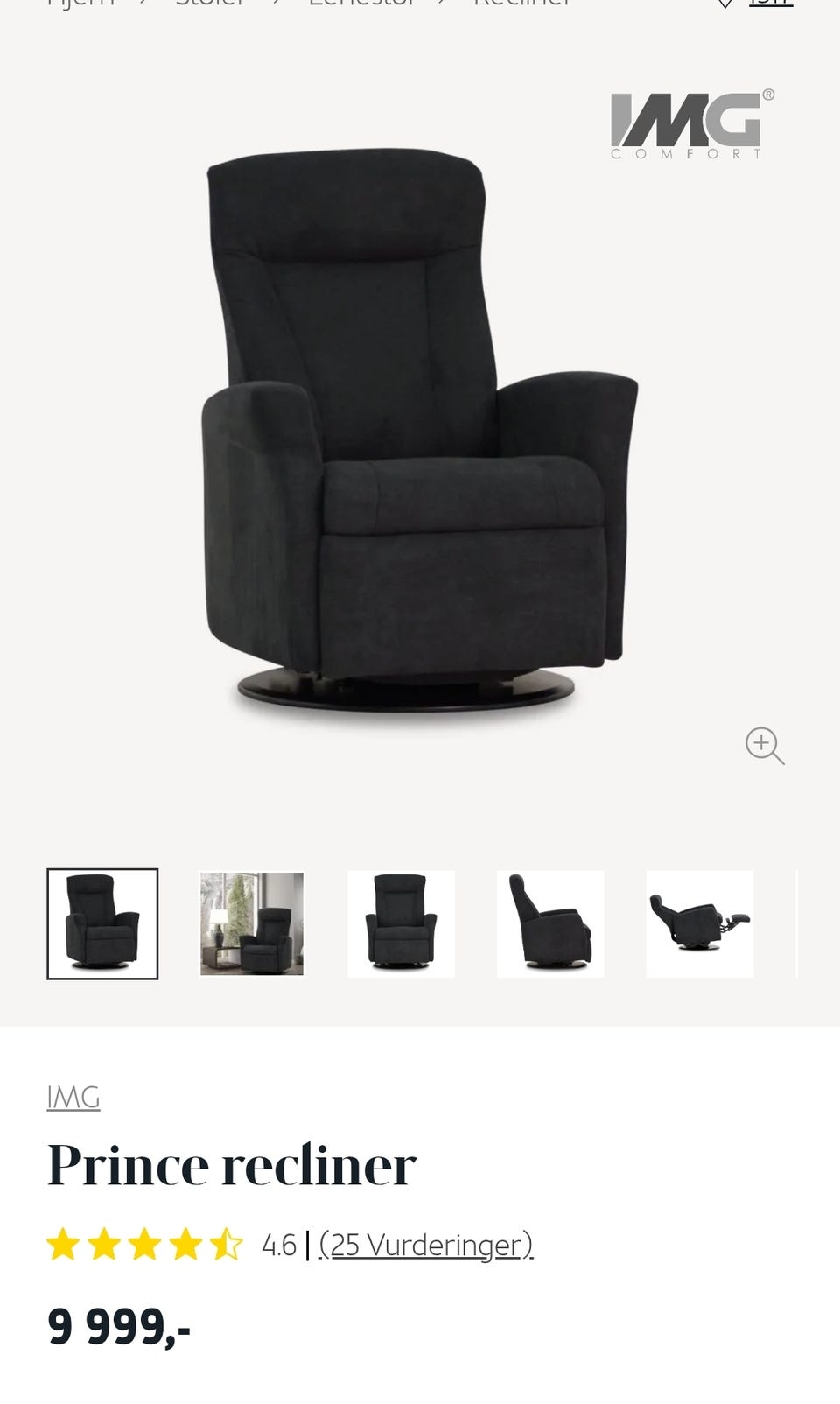Viewport: 840px width, 1404px height.
Task: Show the side view thumbnail of the recliner
Action: click(550, 923)
